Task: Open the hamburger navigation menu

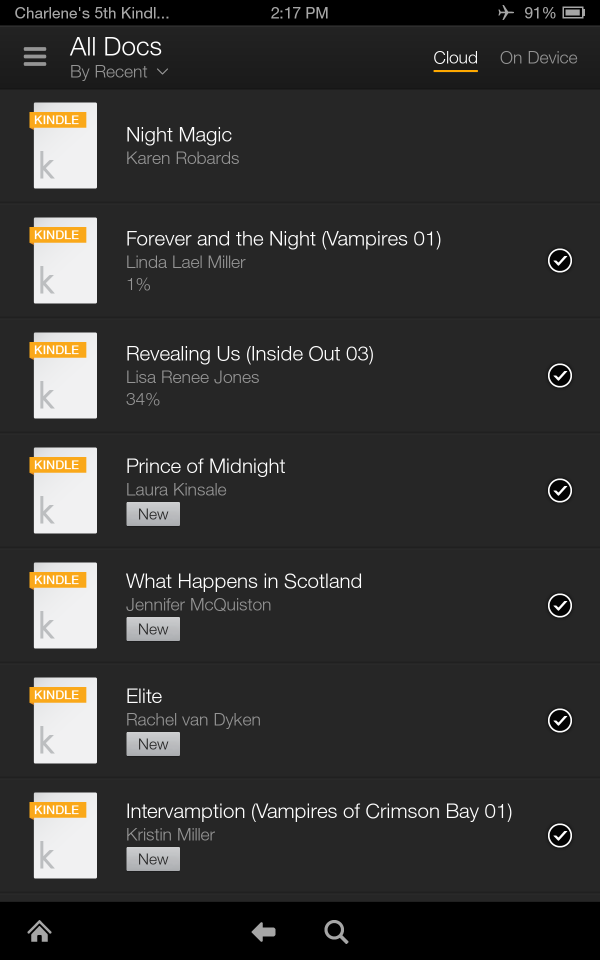Action: pyautogui.click(x=35, y=57)
